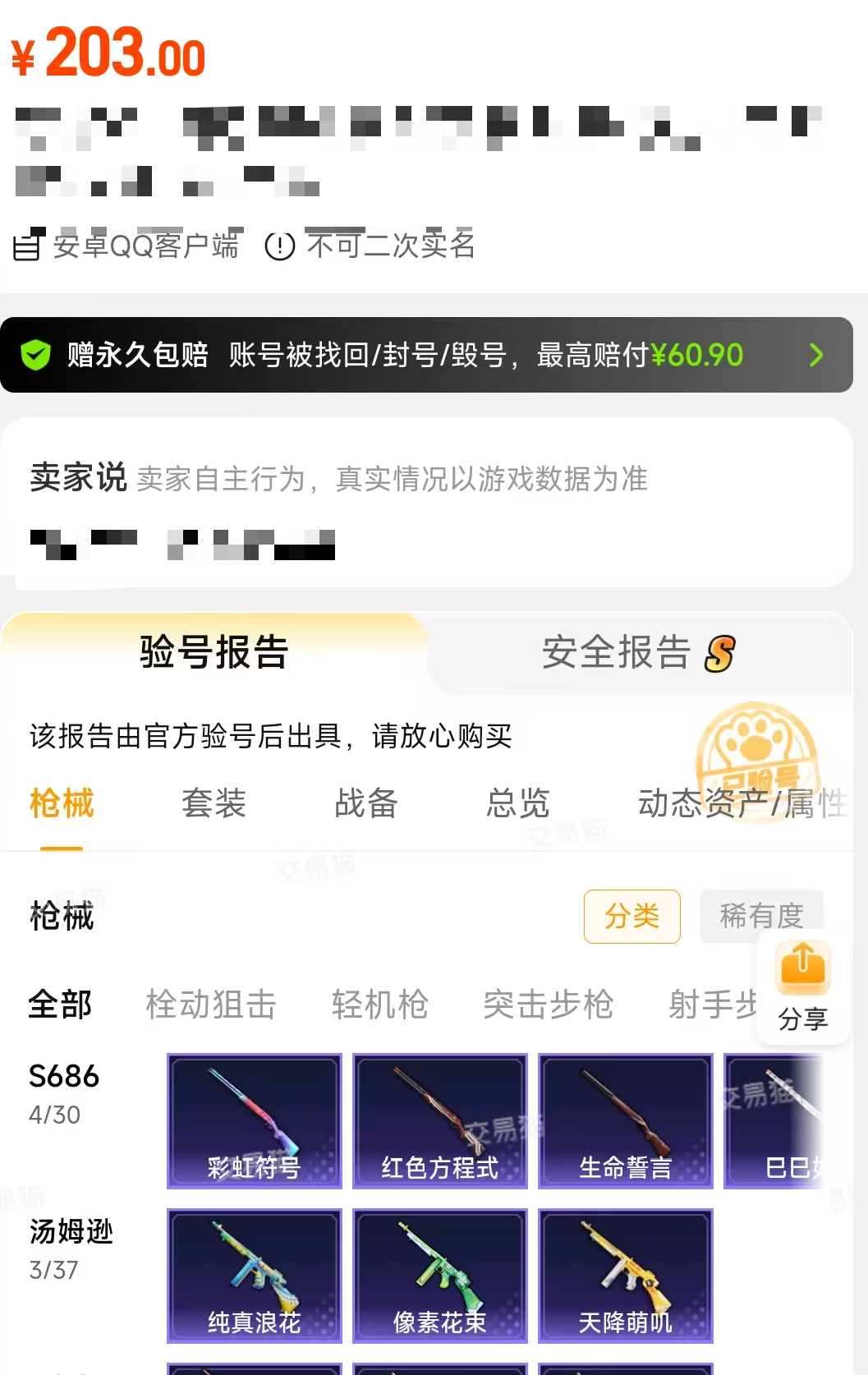
Task: View the 纯真浪花 汤姆逊 skin
Action: pos(254,1276)
